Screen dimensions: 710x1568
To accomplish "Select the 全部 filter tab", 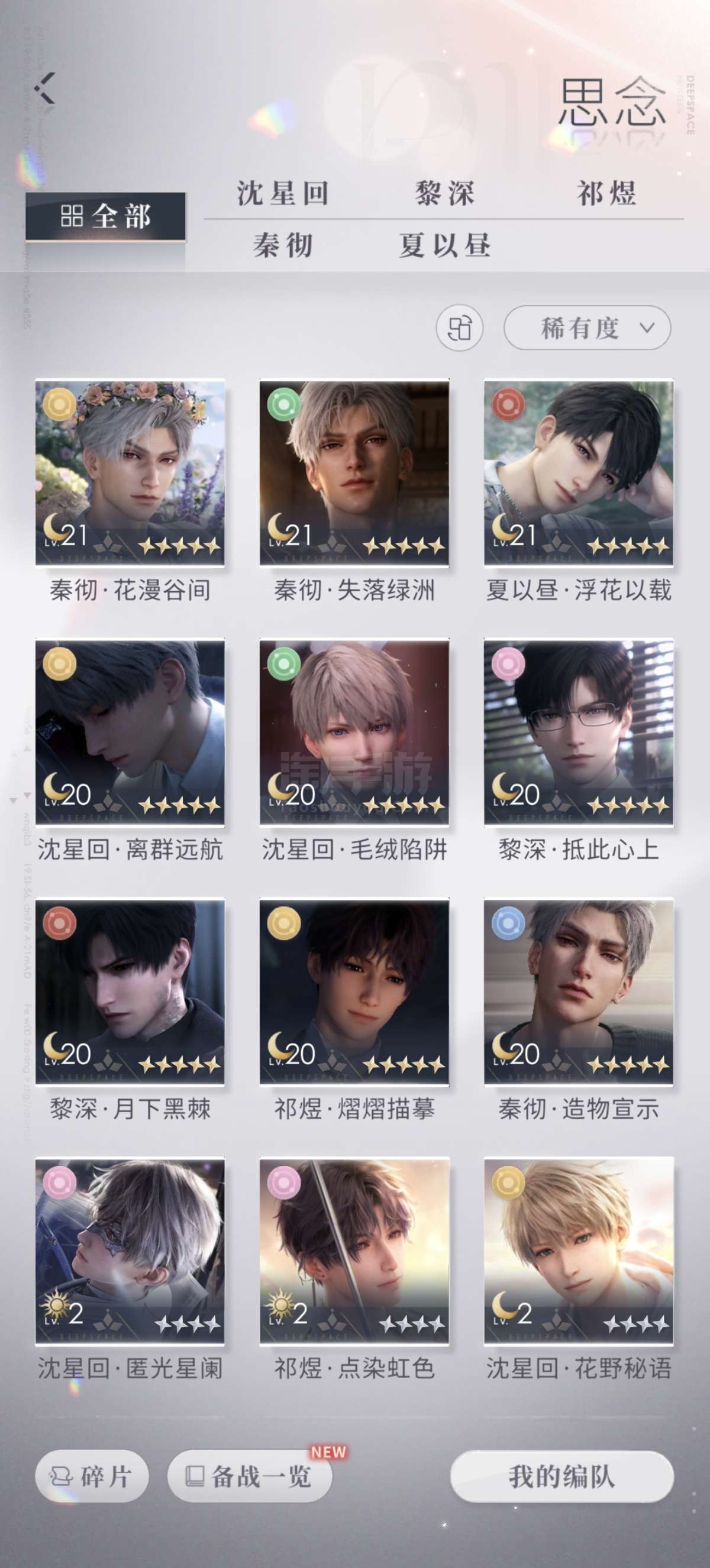I will (105, 217).
